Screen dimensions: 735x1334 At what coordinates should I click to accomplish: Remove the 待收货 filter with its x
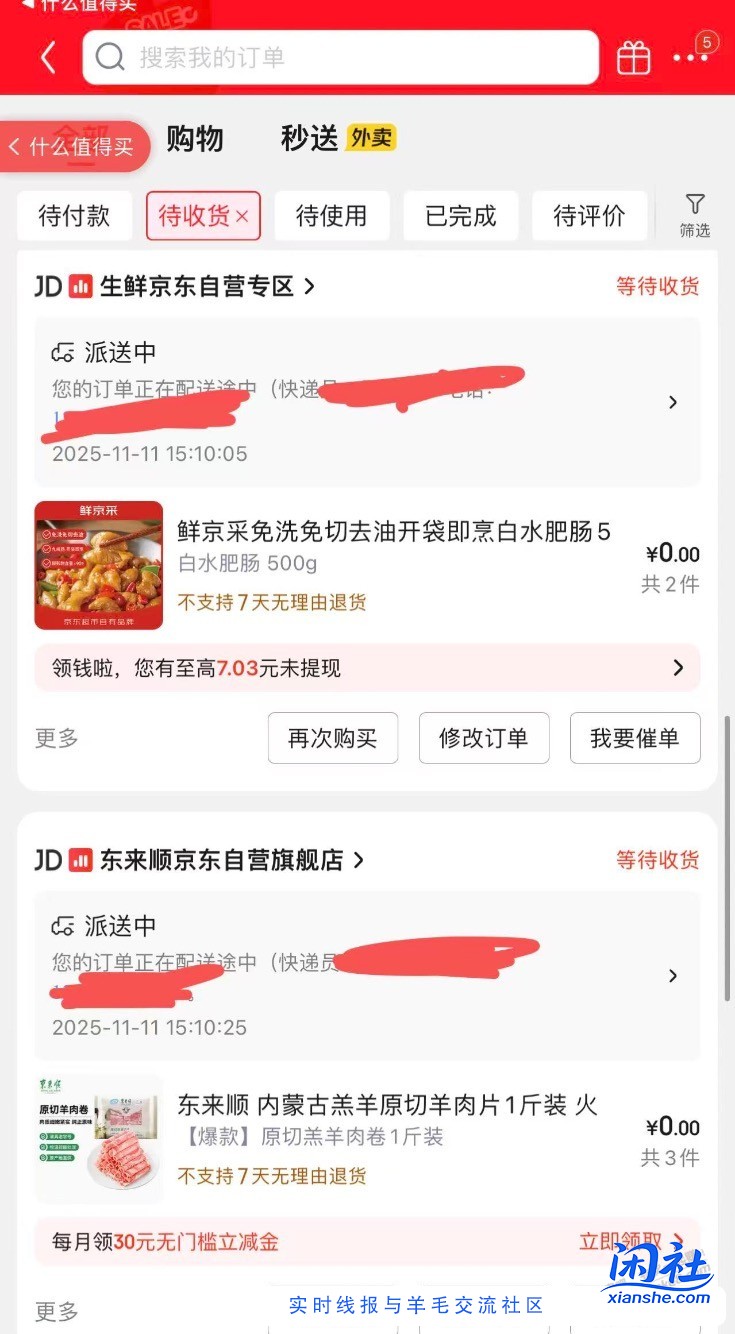pyautogui.click(x=241, y=216)
